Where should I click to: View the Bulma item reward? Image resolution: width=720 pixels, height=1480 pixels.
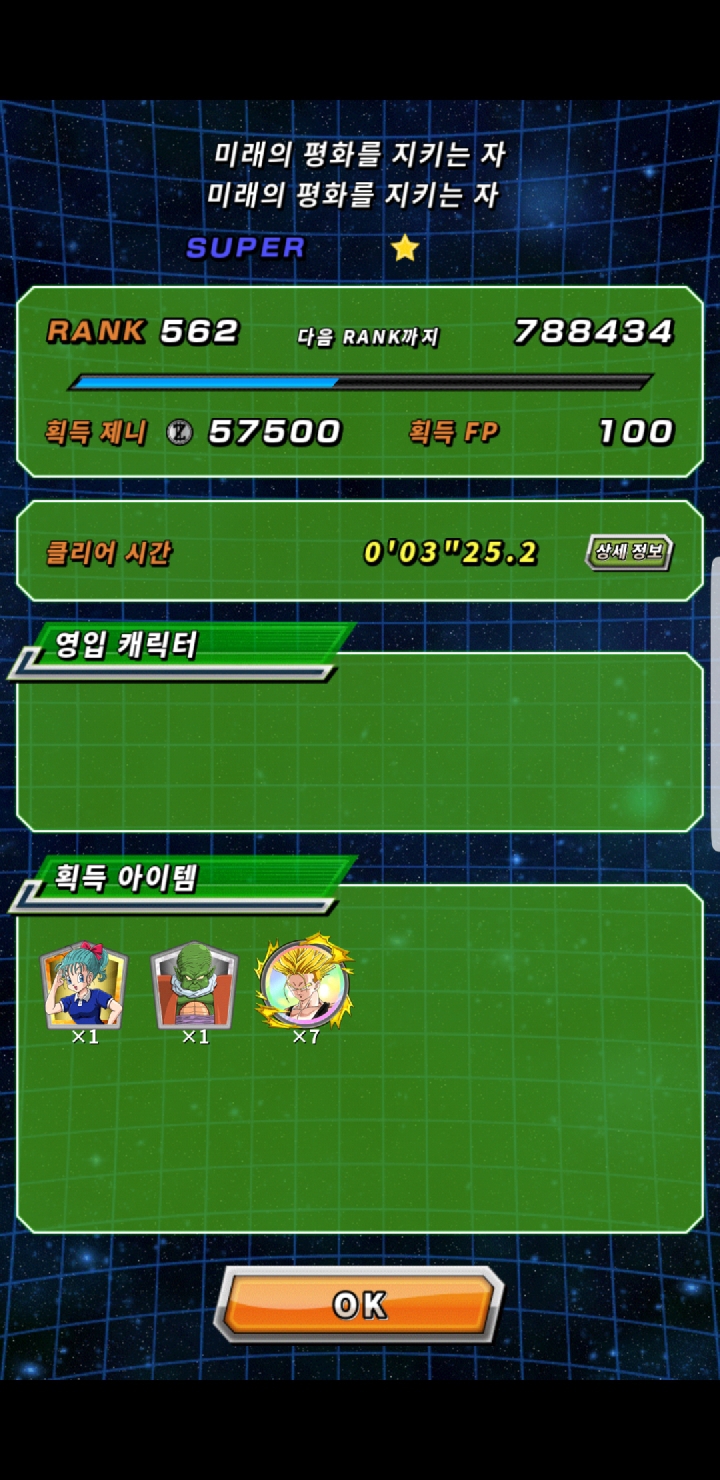tap(84, 987)
